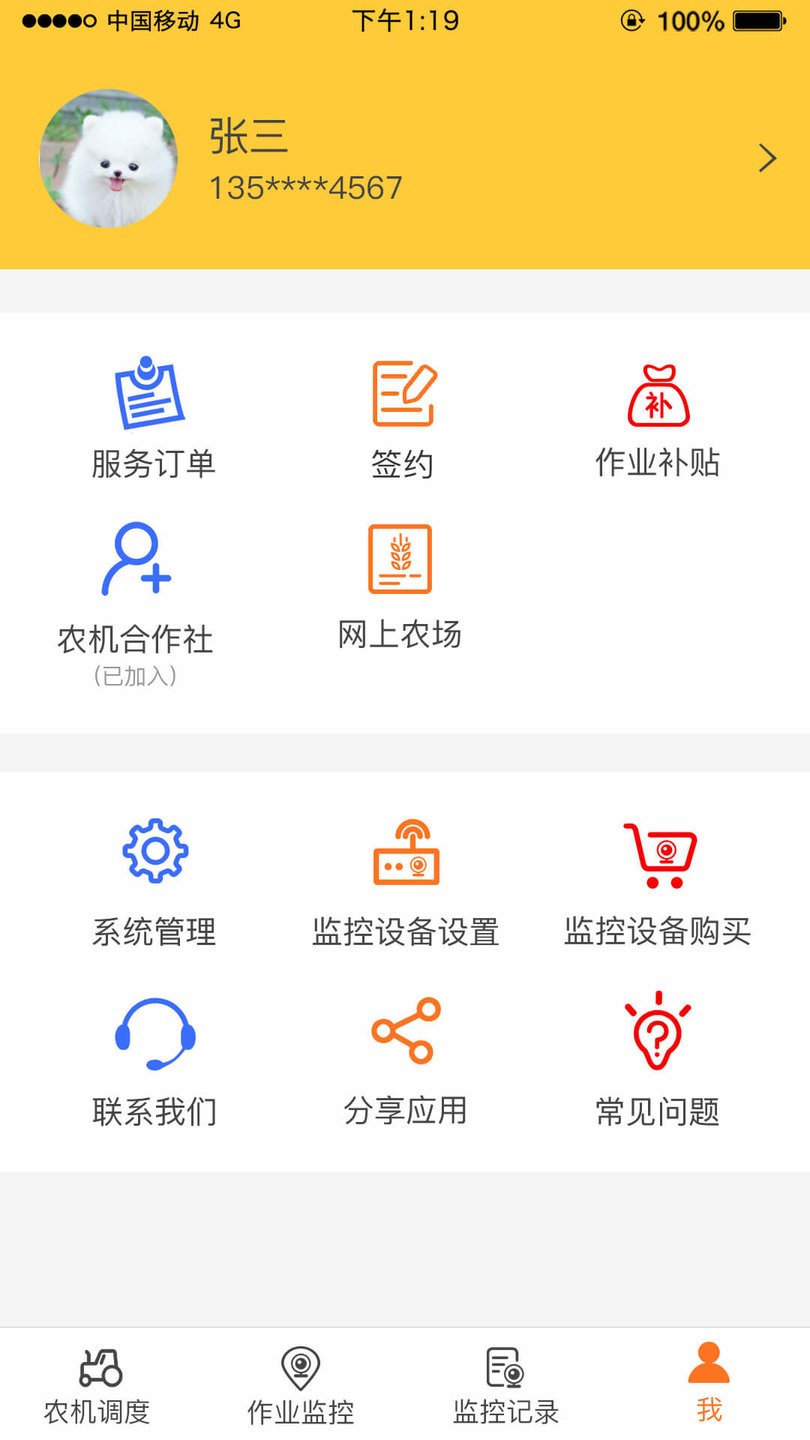Switch to the 农机调度 tab

95,1385
